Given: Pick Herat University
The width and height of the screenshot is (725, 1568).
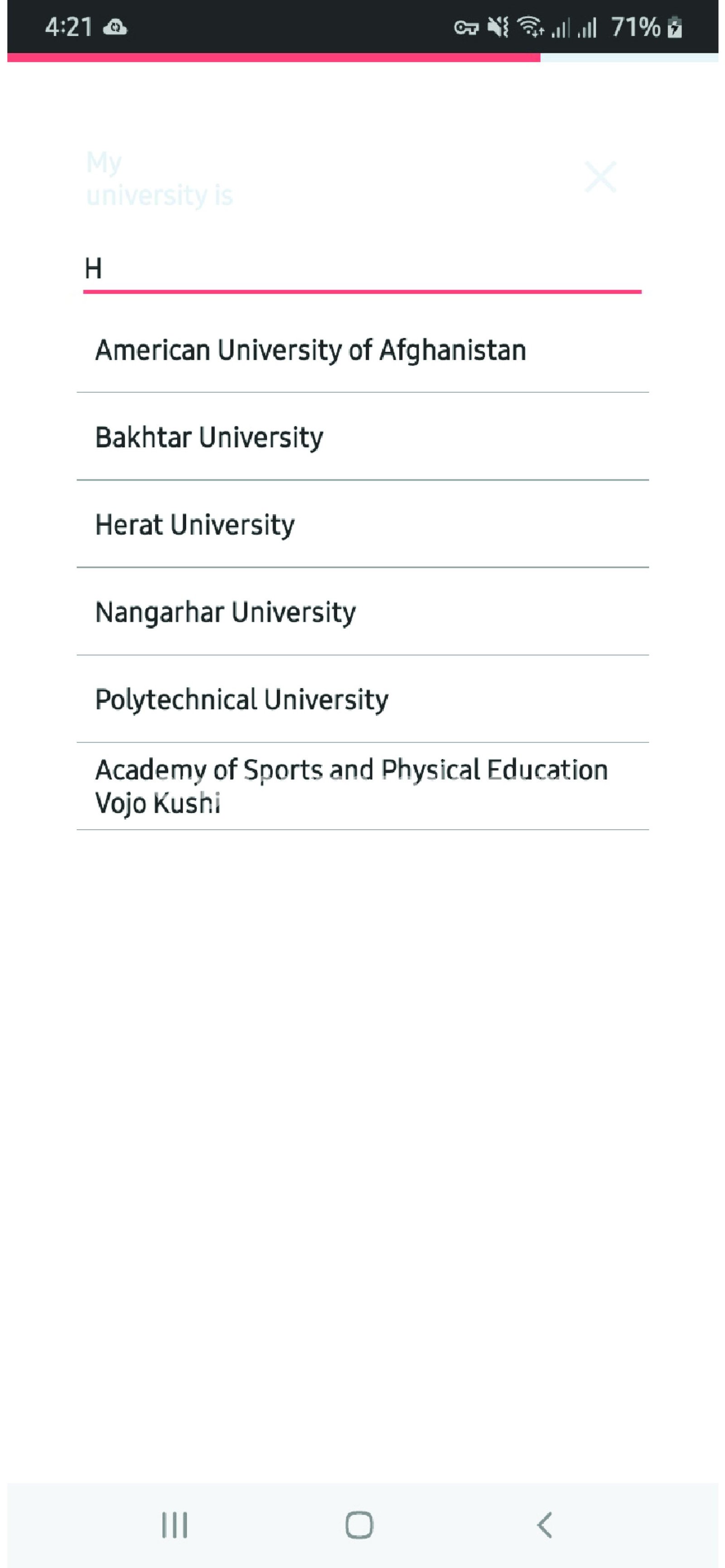Looking at the screenshot, I should point(363,524).
